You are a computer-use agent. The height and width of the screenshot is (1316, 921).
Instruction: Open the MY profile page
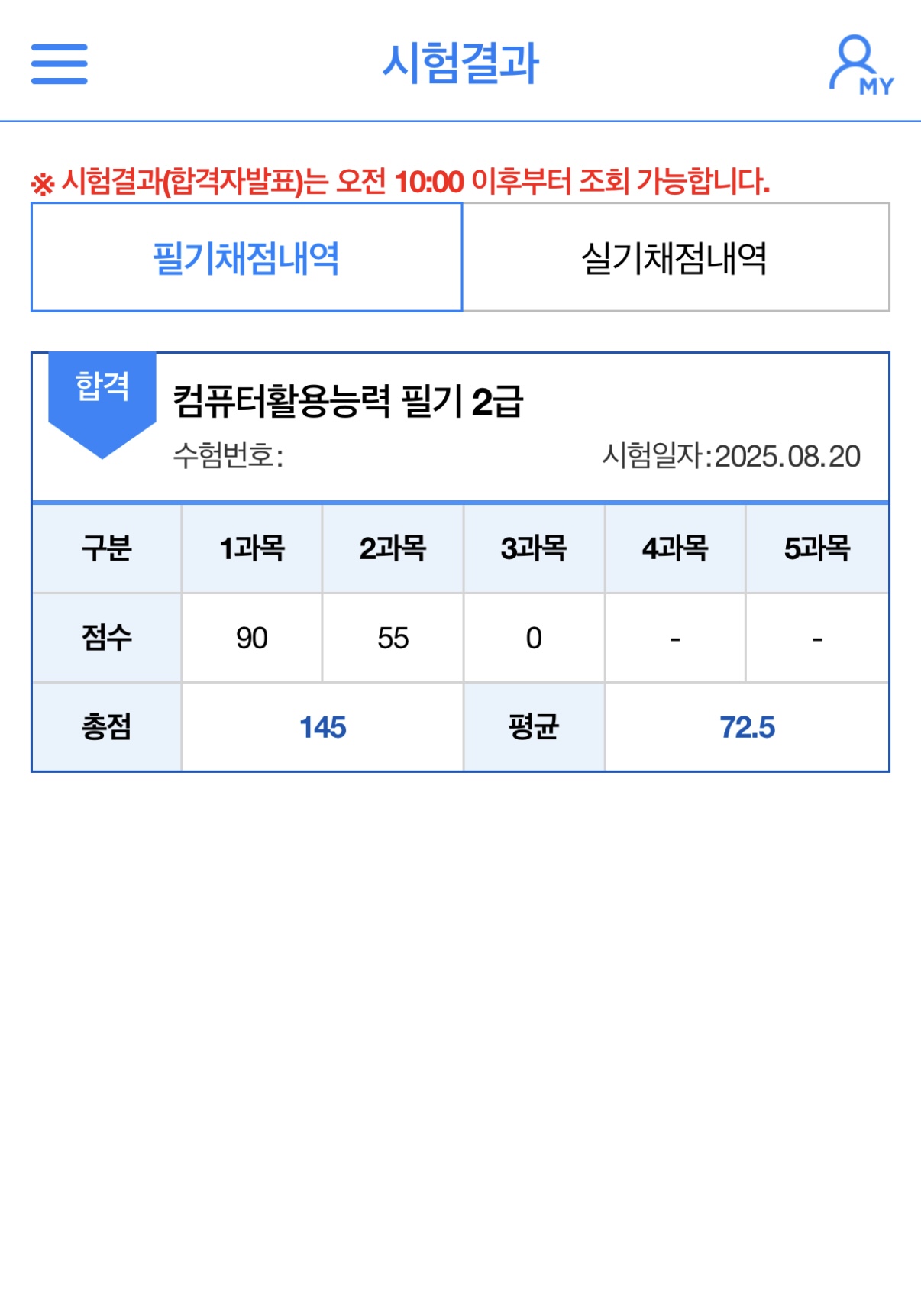[x=860, y=65]
